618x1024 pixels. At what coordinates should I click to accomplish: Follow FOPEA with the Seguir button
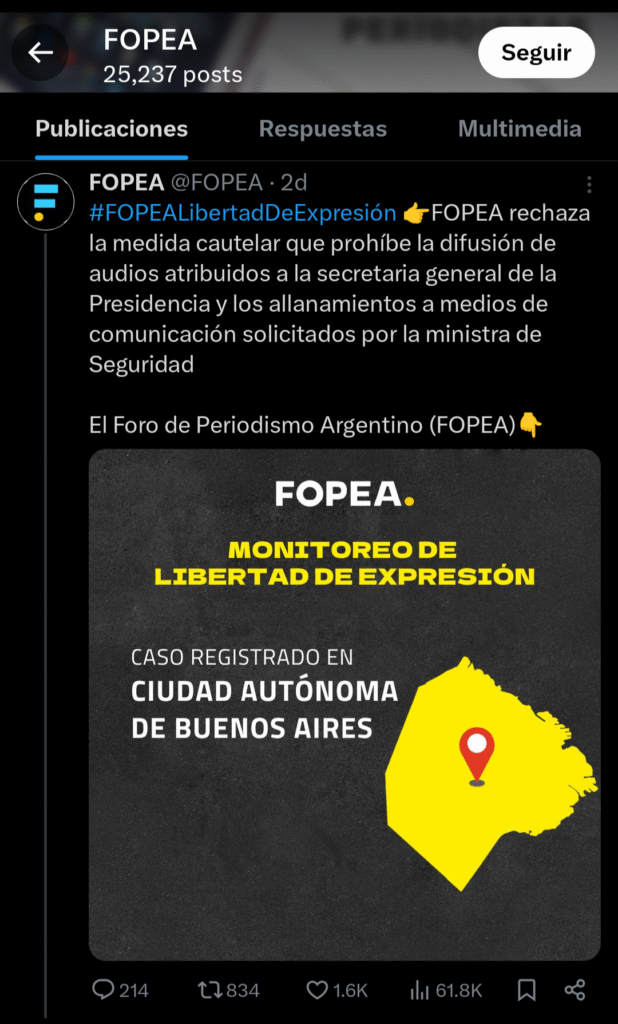pyautogui.click(x=536, y=53)
